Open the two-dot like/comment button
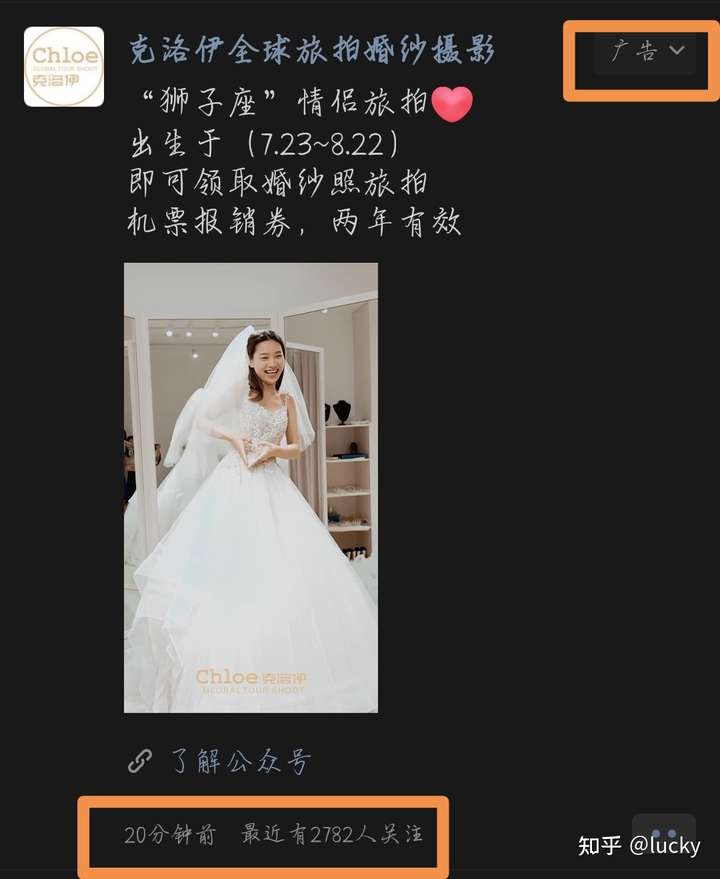 point(664,834)
